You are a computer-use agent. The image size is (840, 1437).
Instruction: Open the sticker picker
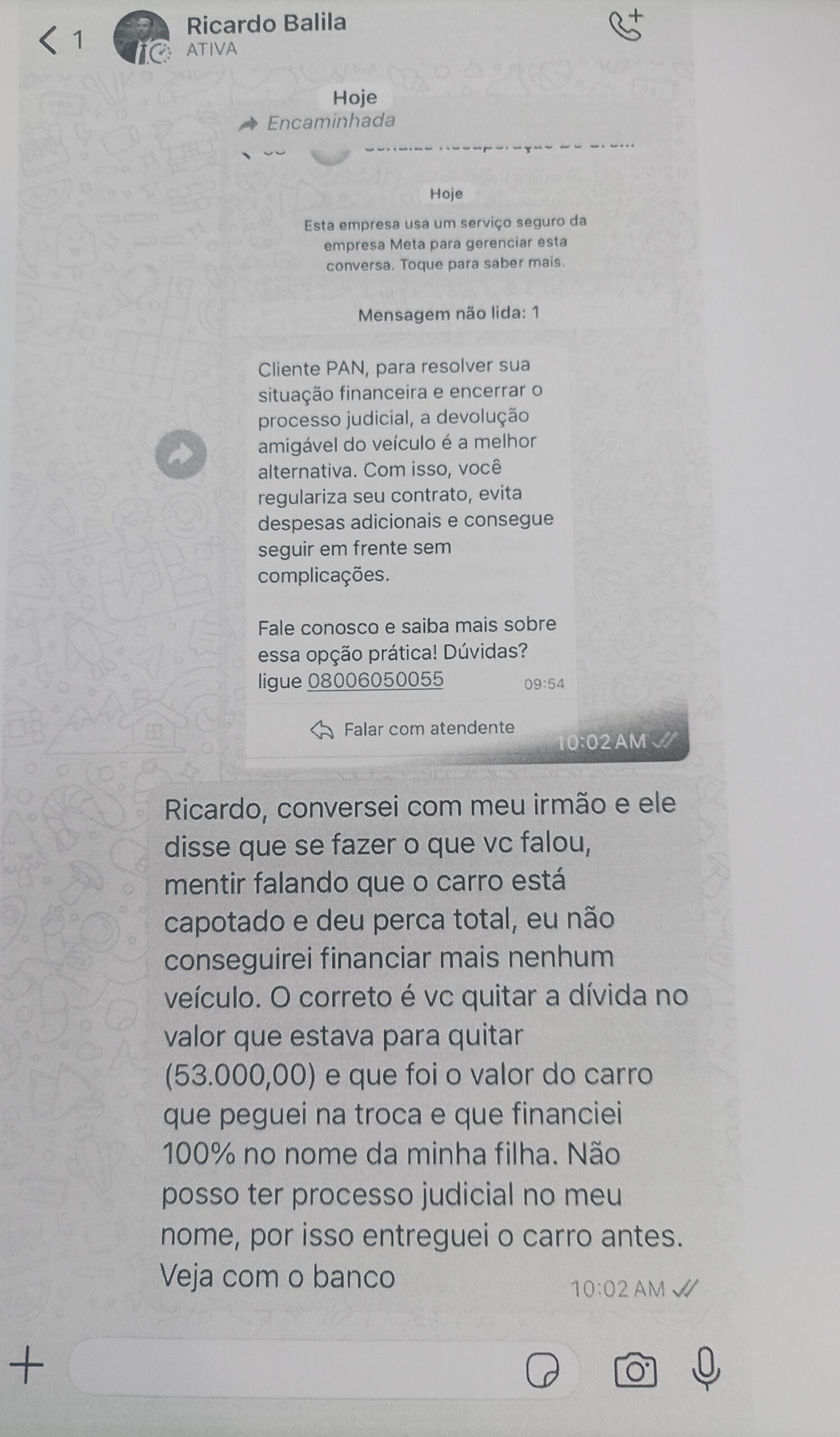pos(542,1370)
